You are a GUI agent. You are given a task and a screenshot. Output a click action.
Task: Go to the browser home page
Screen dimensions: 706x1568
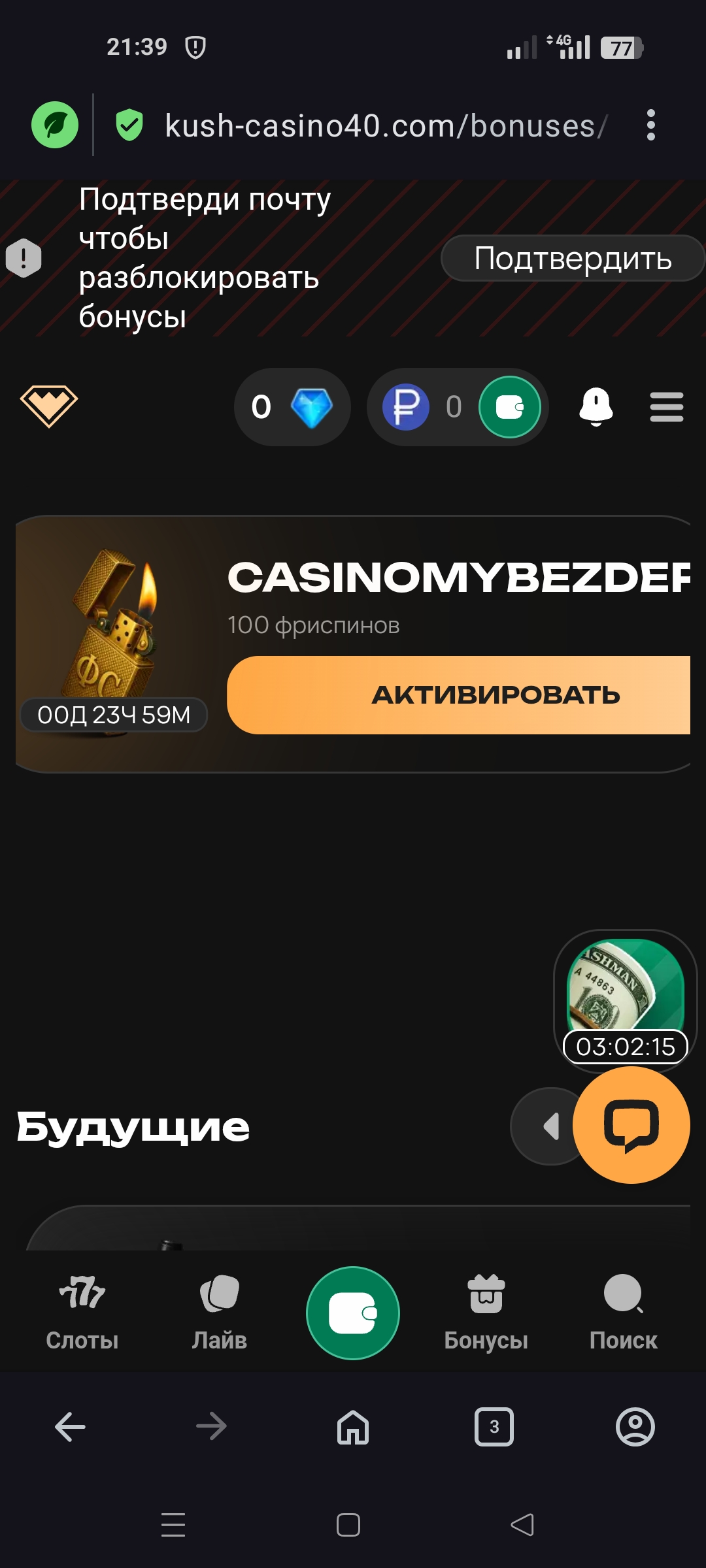(x=353, y=1427)
